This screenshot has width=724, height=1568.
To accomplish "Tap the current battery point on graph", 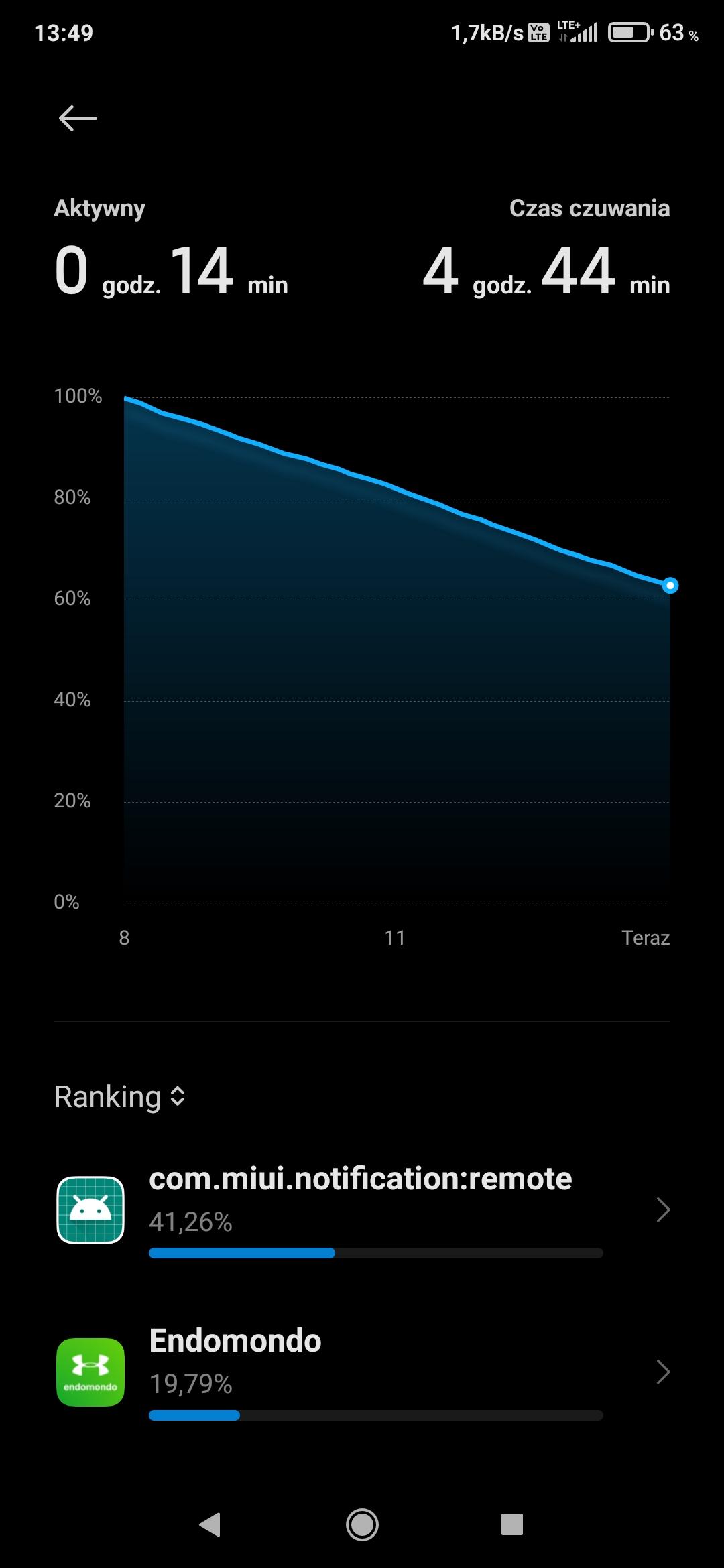I will pyautogui.click(x=670, y=586).
